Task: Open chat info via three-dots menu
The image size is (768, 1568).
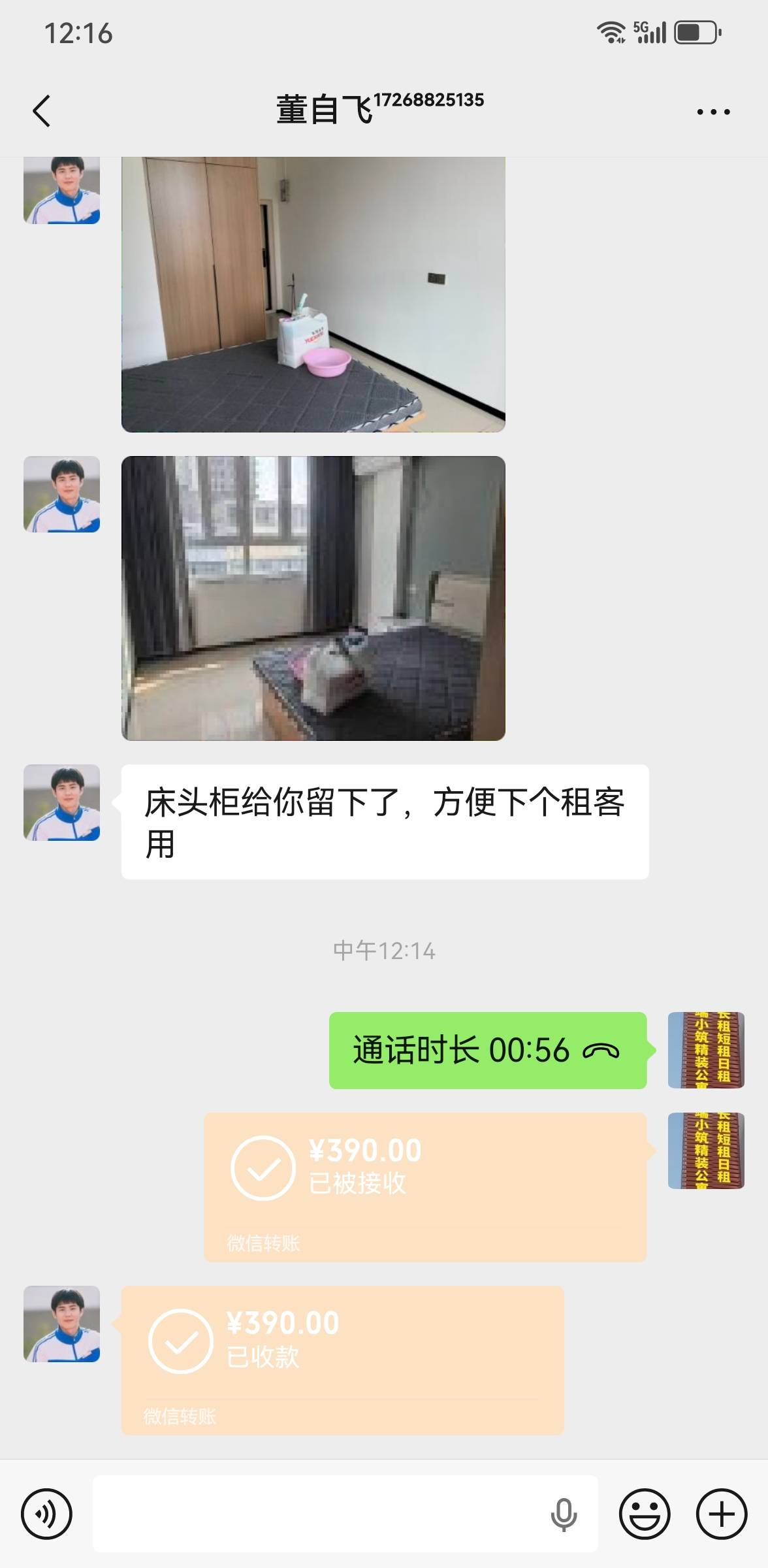Action: tap(712, 112)
